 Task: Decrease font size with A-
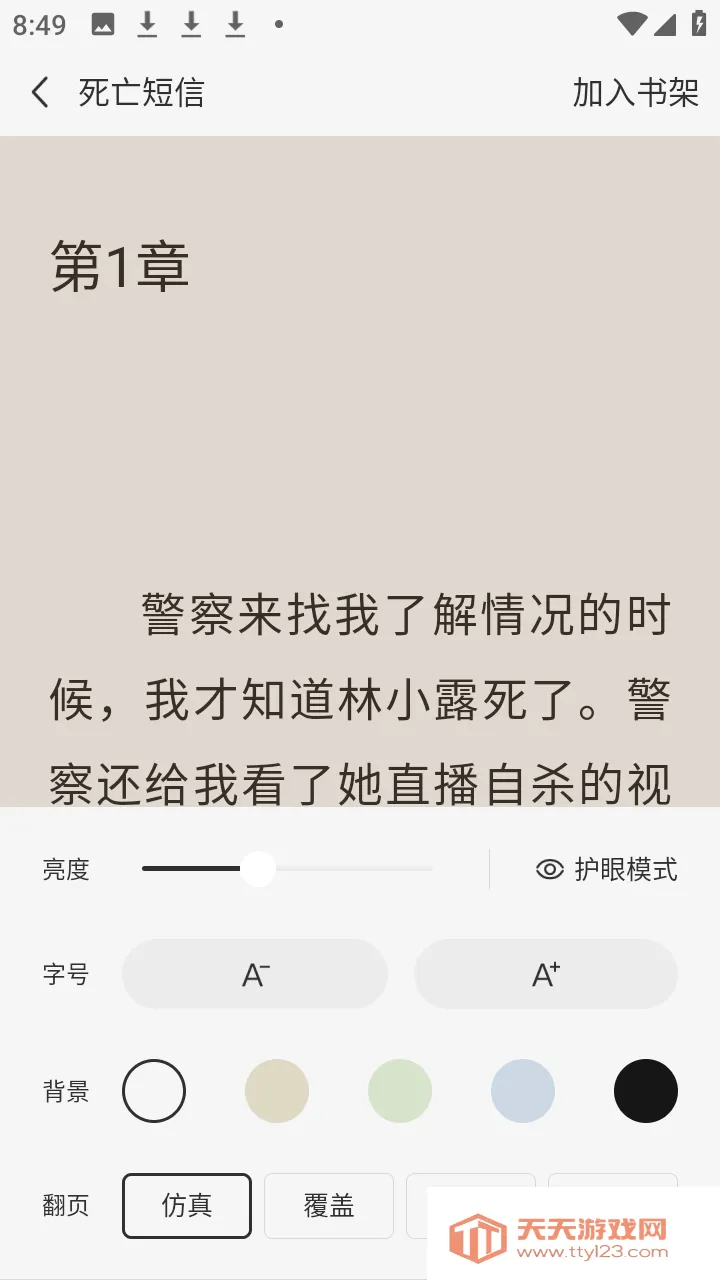tap(255, 974)
